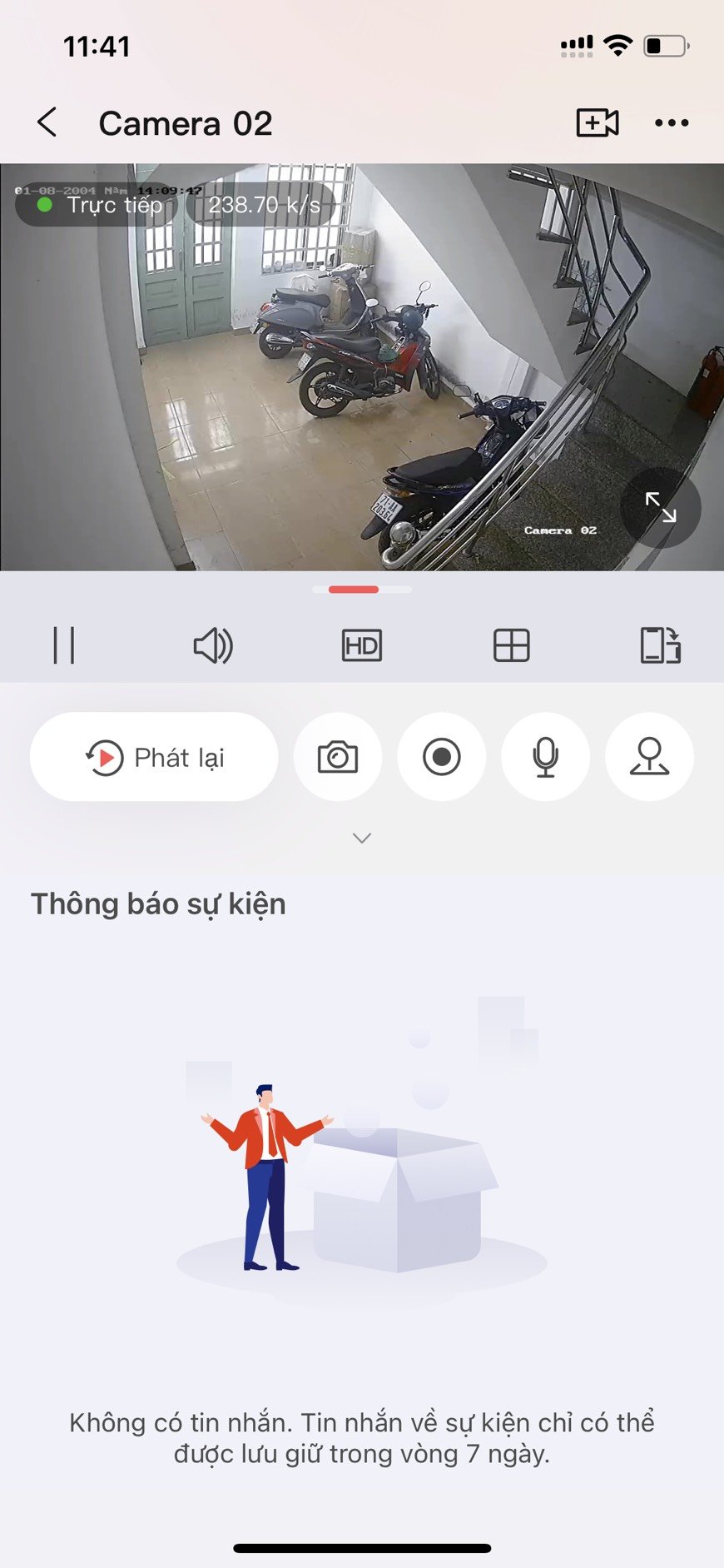724x1568 pixels.
Task: Switch to multi-camera grid view
Action: coord(511,645)
